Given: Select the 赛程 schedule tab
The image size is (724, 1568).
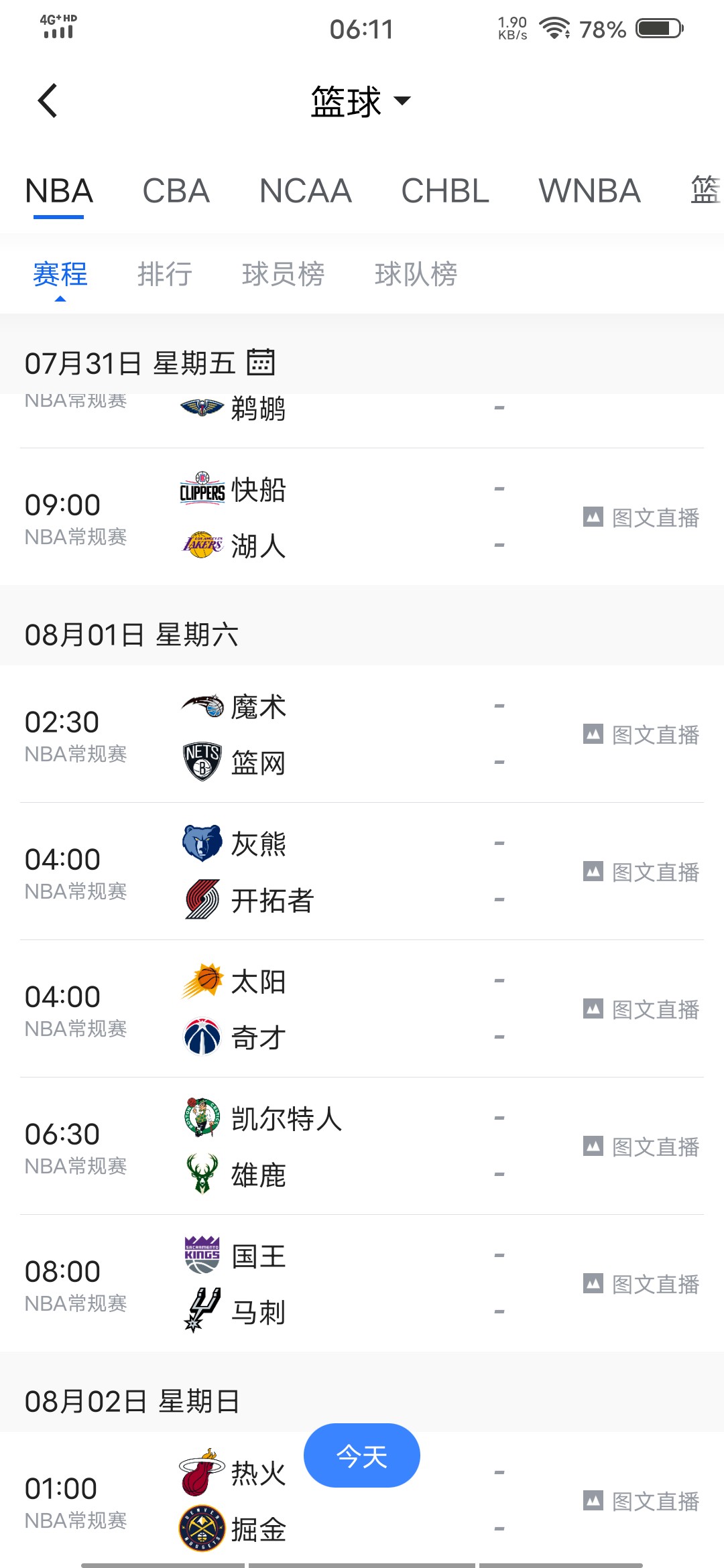Looking at the screenshot, I should point(60,274).
